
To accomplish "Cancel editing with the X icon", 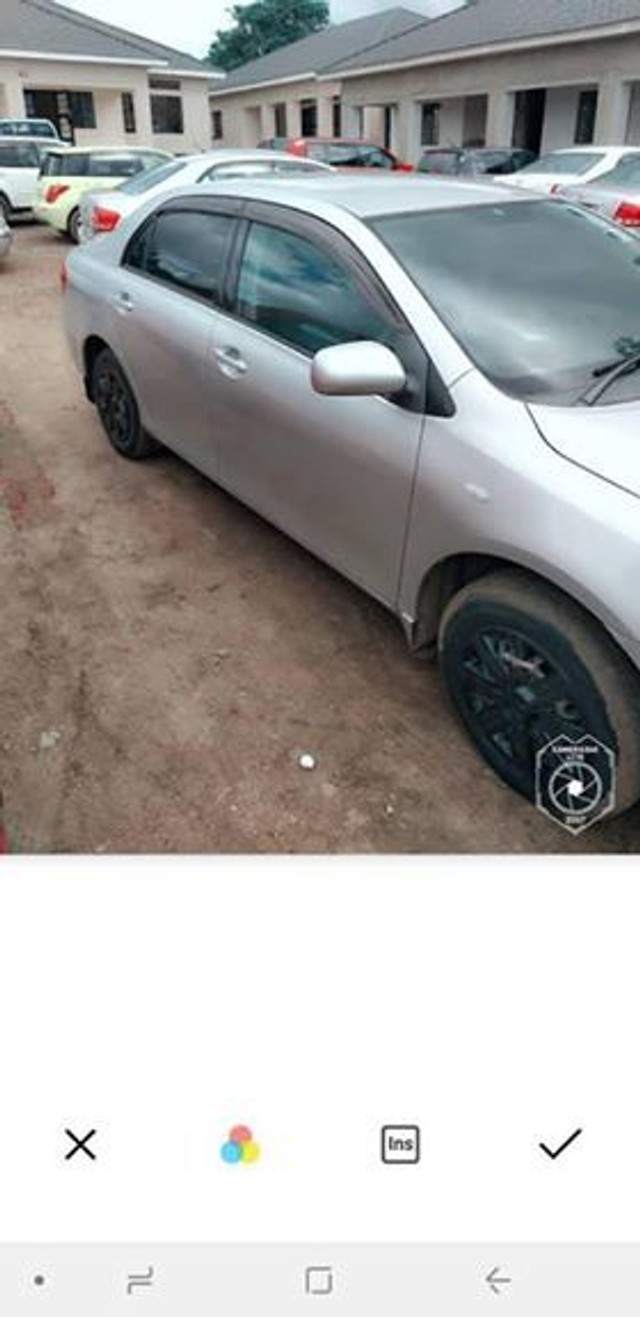I will pyautogui.click(x=80, y=1144).
